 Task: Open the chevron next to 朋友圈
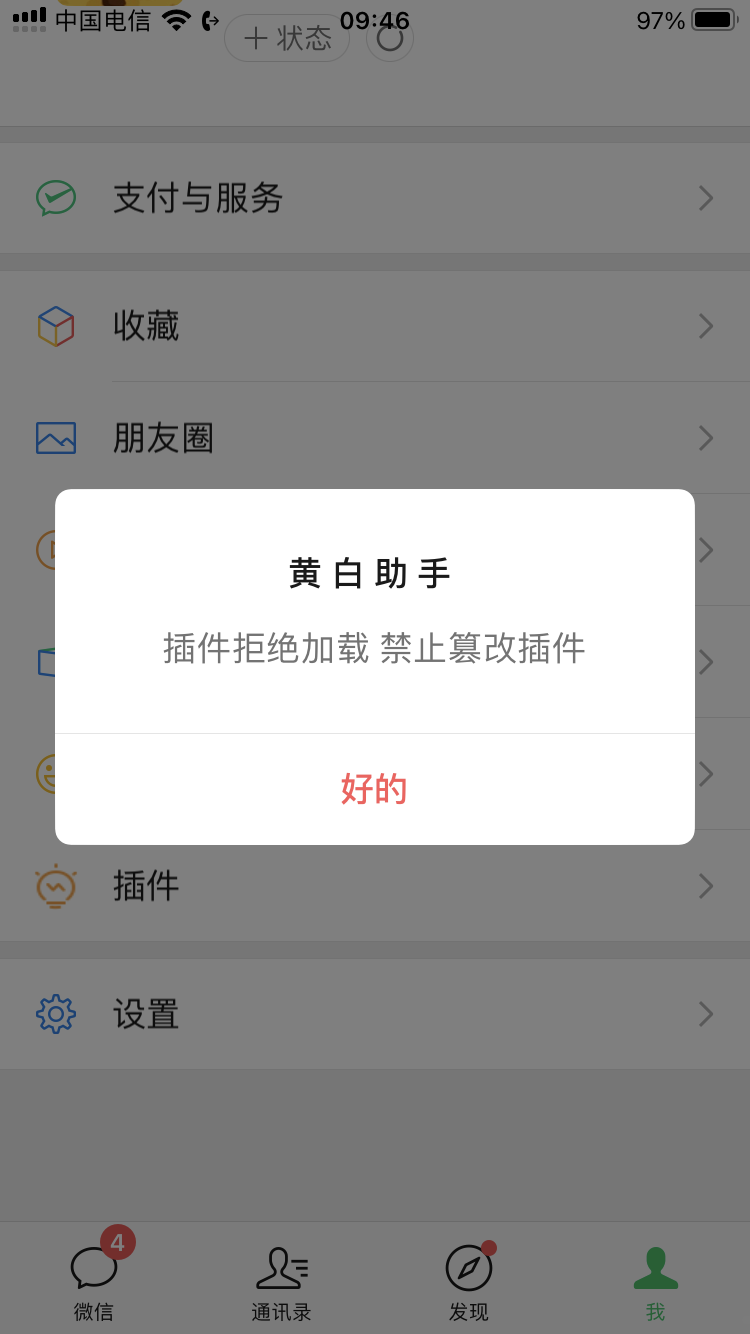tap(707, 438)
